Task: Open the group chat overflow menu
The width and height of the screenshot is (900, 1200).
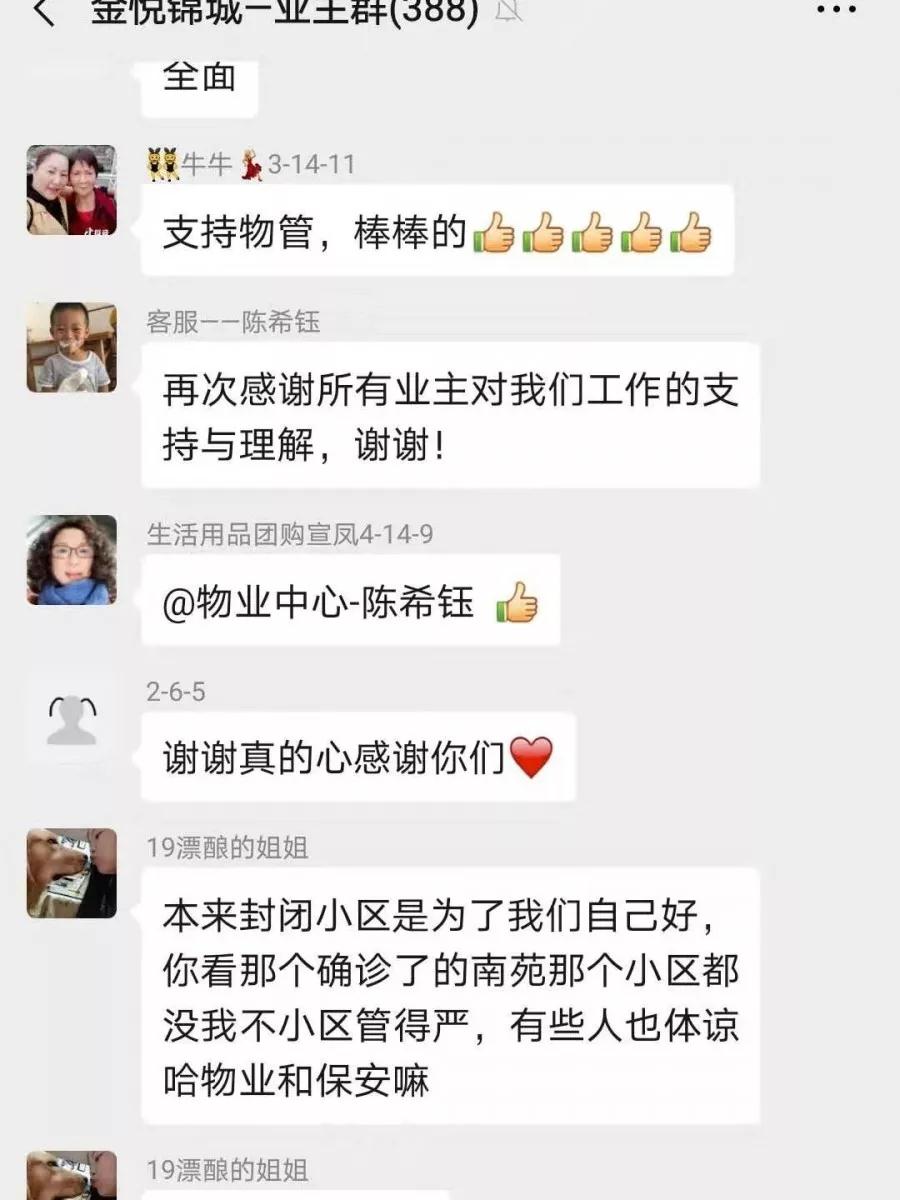Action: coord(836,10)
